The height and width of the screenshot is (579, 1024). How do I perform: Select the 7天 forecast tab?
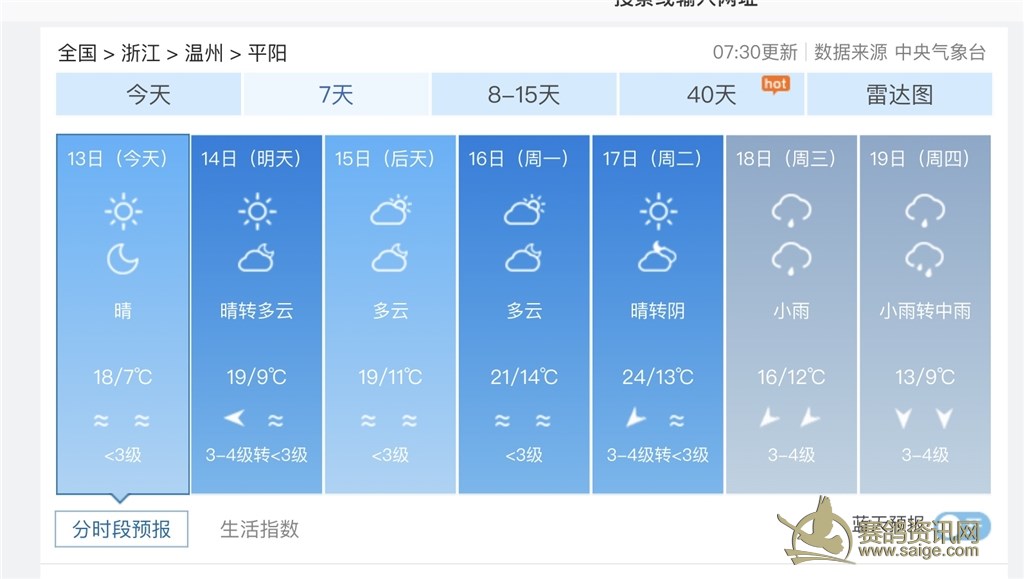pyautogui.click(x=336, y=95)
